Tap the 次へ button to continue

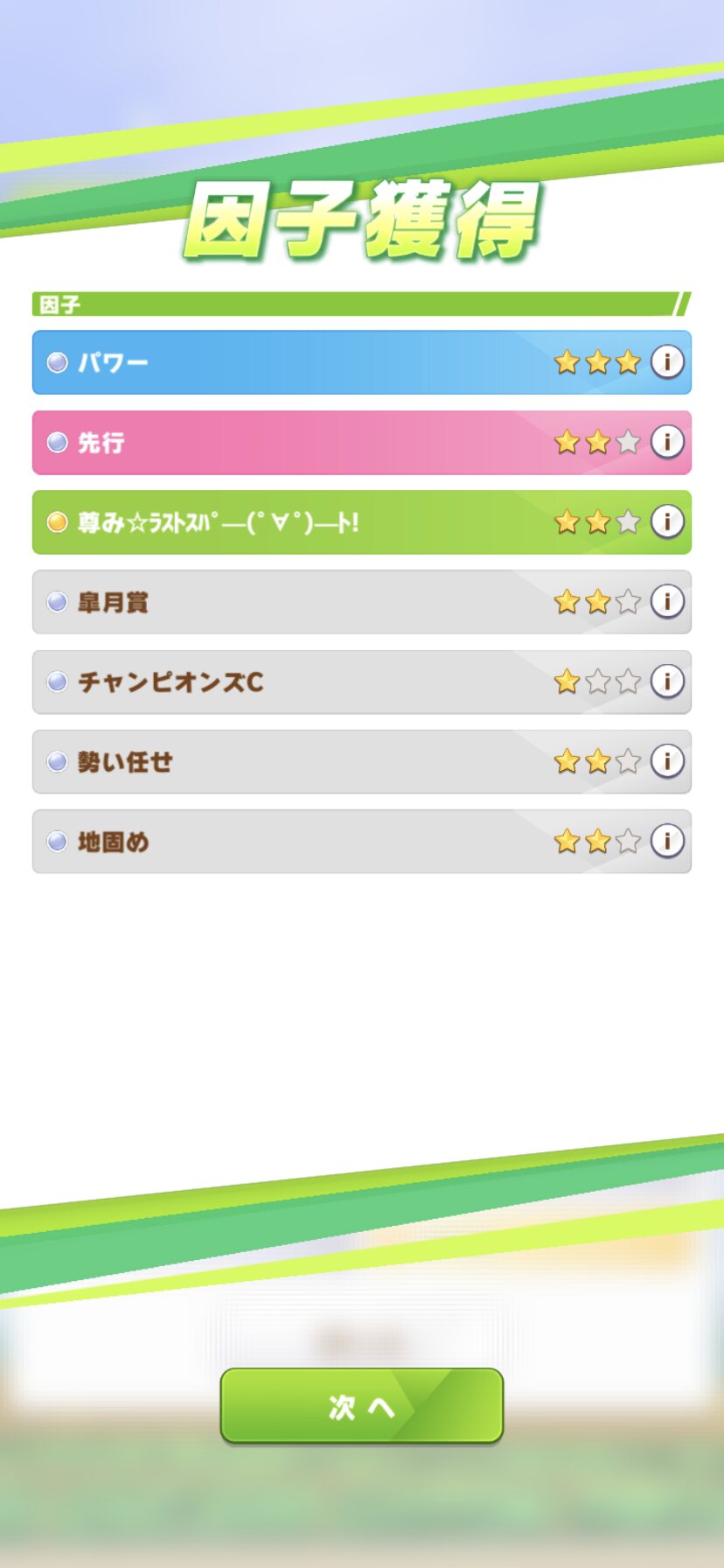[362, 1406]
